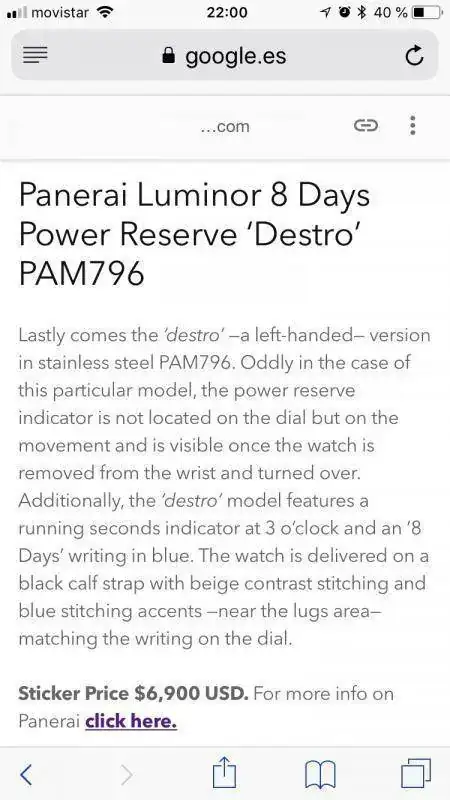Open the three-dot overflow menu
The width and height of the screenshot is (450, 800).
(x=413, y=126)
